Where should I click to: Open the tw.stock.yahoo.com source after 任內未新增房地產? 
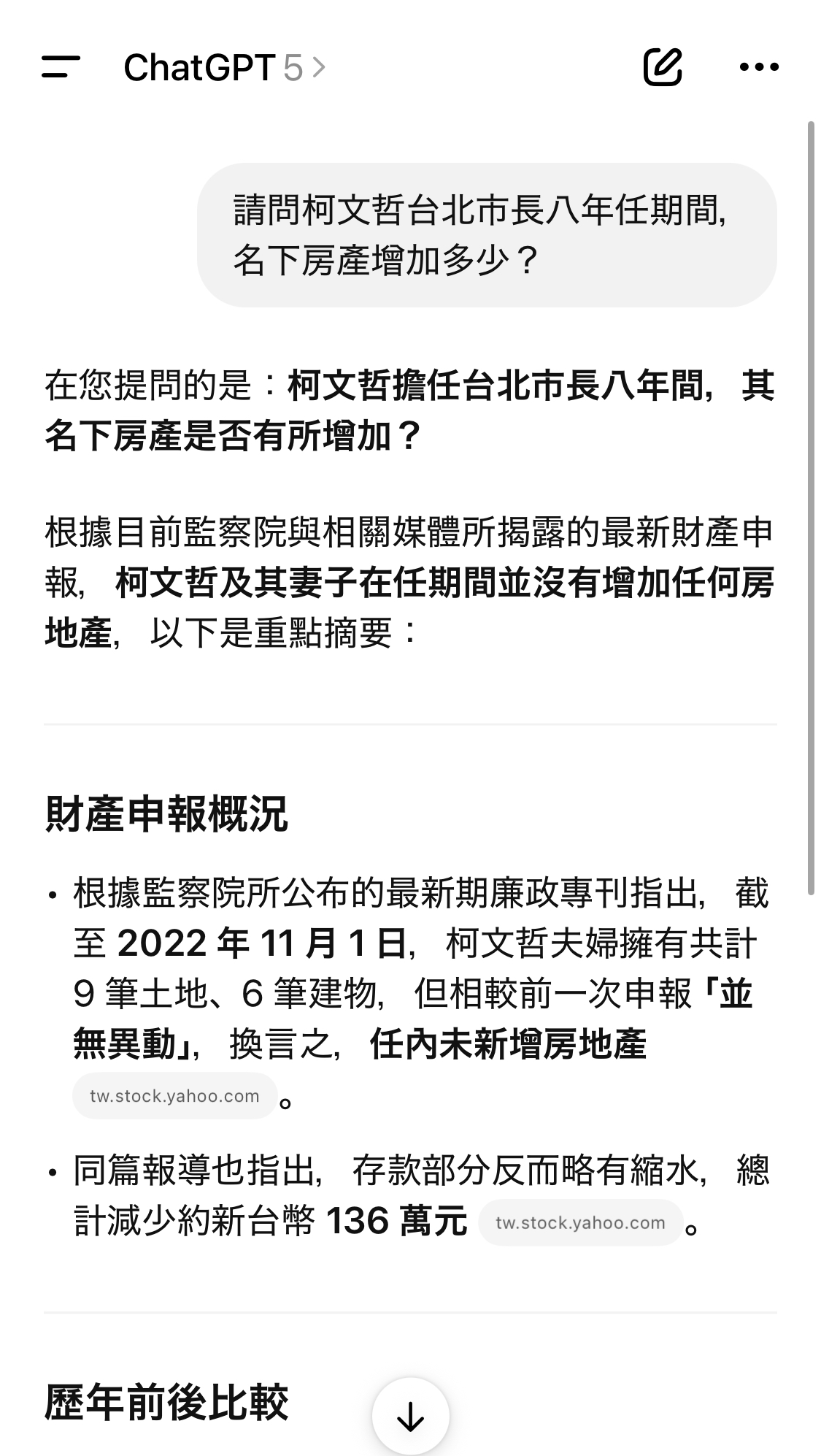coord(175,1095)
